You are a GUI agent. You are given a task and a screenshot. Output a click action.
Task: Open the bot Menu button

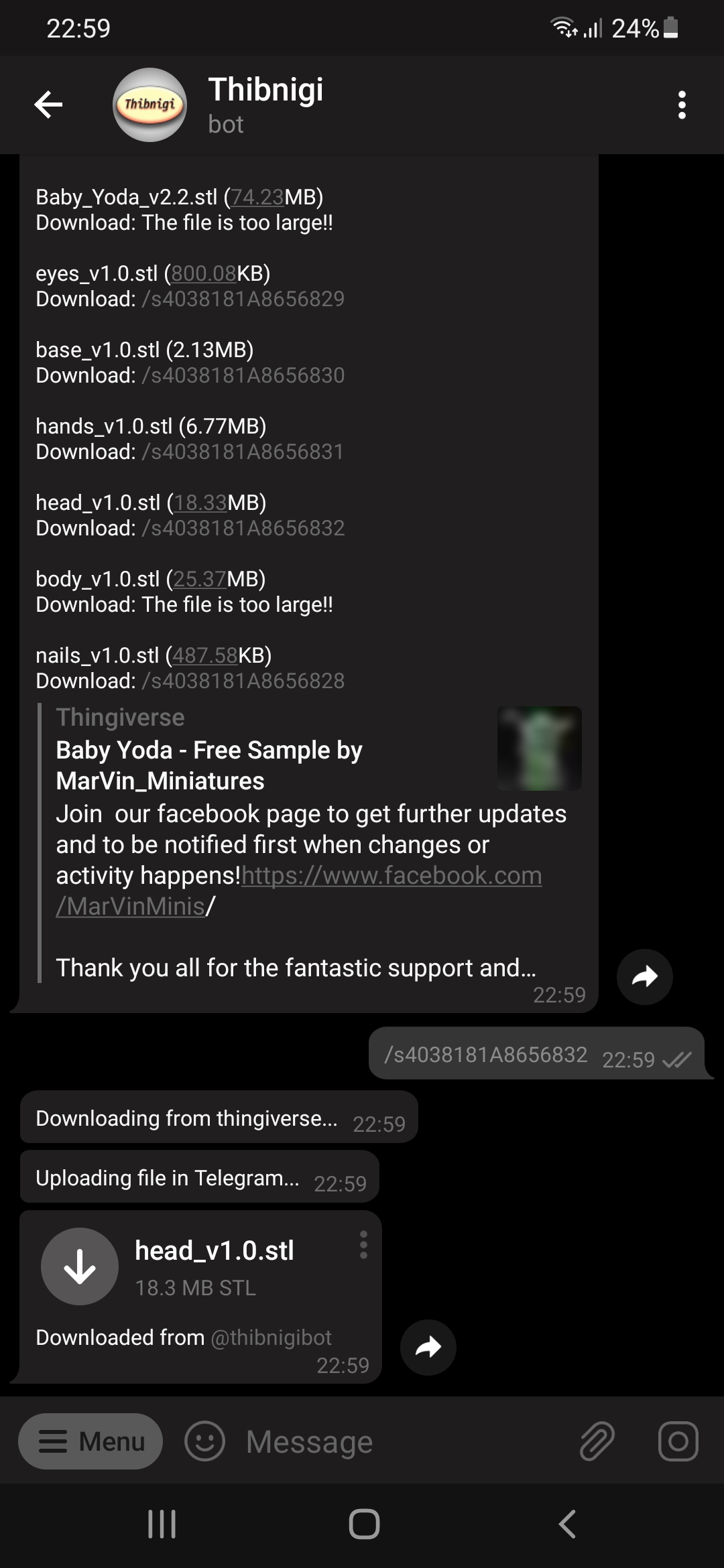(x=90, y=1441)
